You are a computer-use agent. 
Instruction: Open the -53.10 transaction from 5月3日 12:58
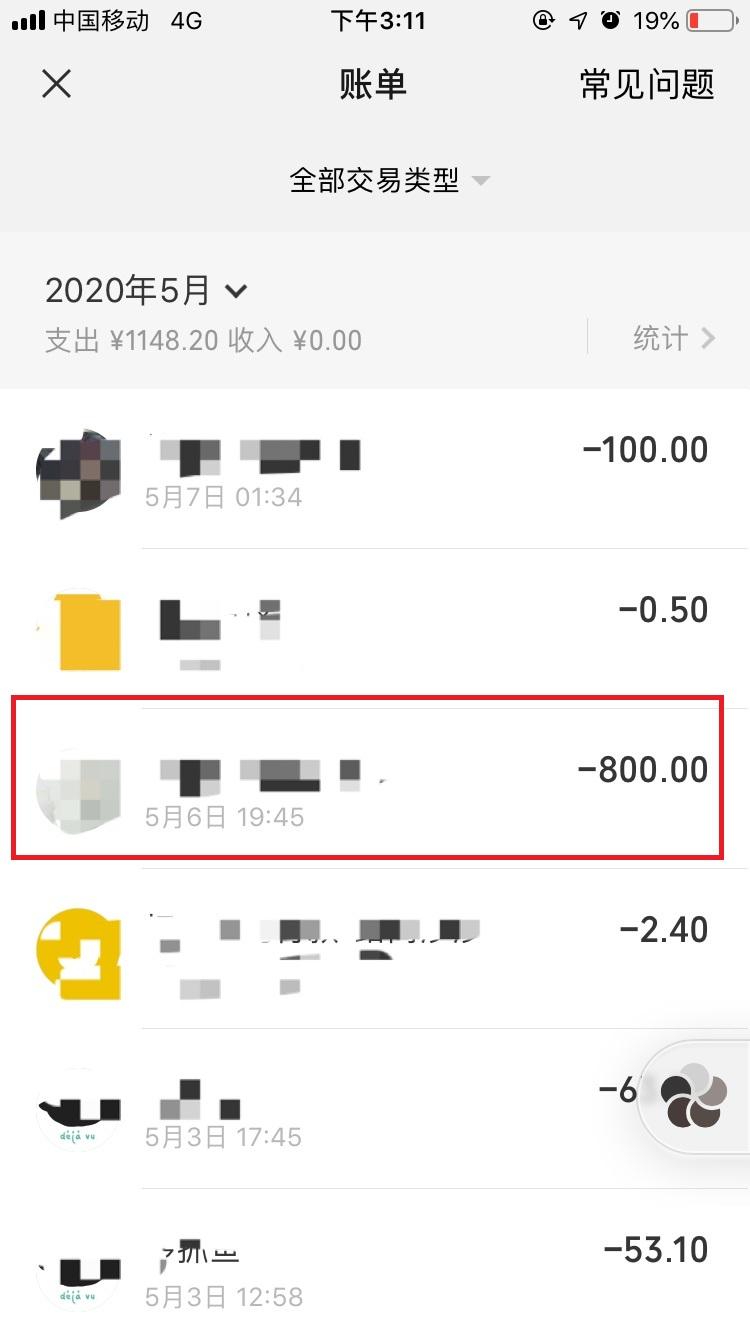tap(400, 1268)
